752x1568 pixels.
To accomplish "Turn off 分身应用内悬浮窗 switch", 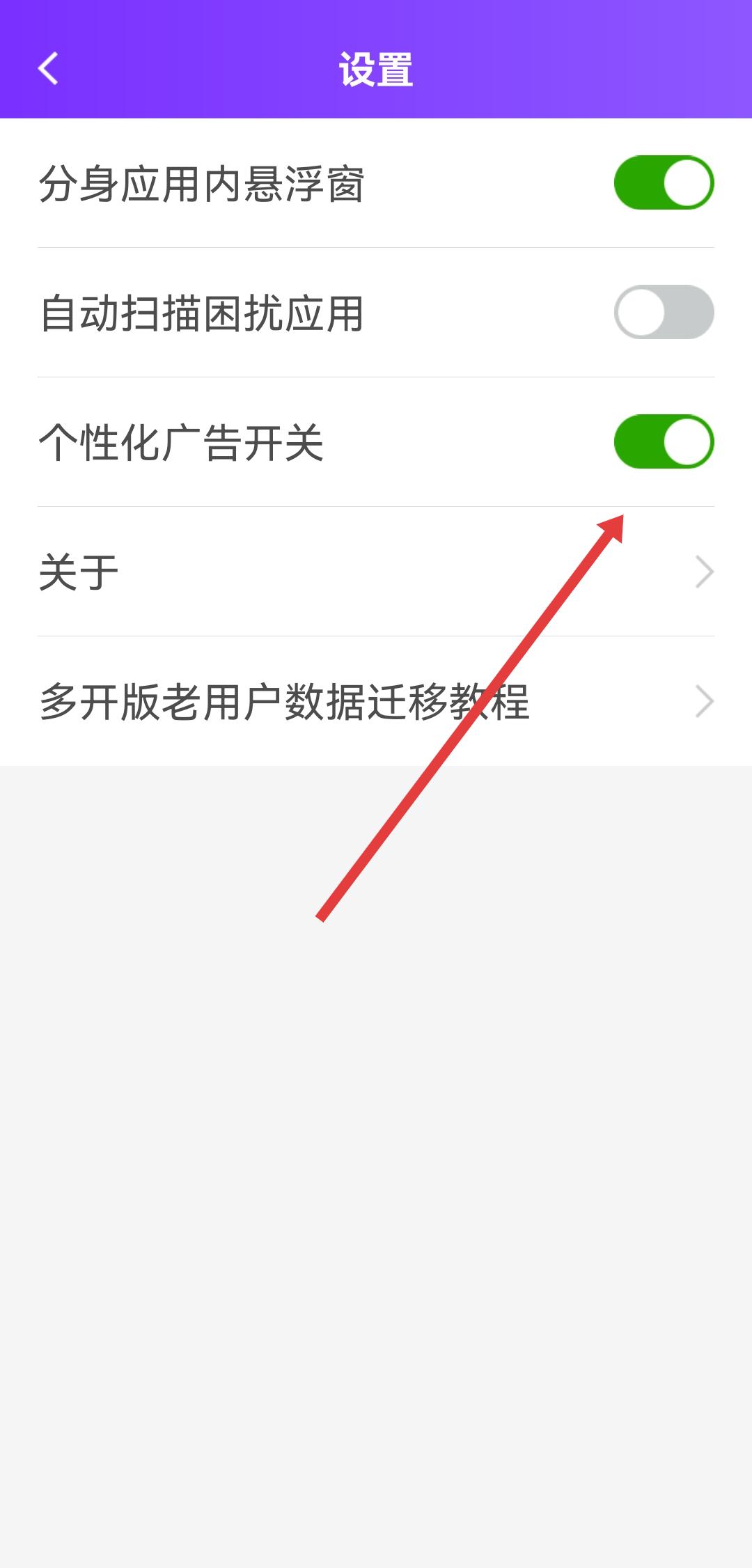I will [x=664, y=182].
